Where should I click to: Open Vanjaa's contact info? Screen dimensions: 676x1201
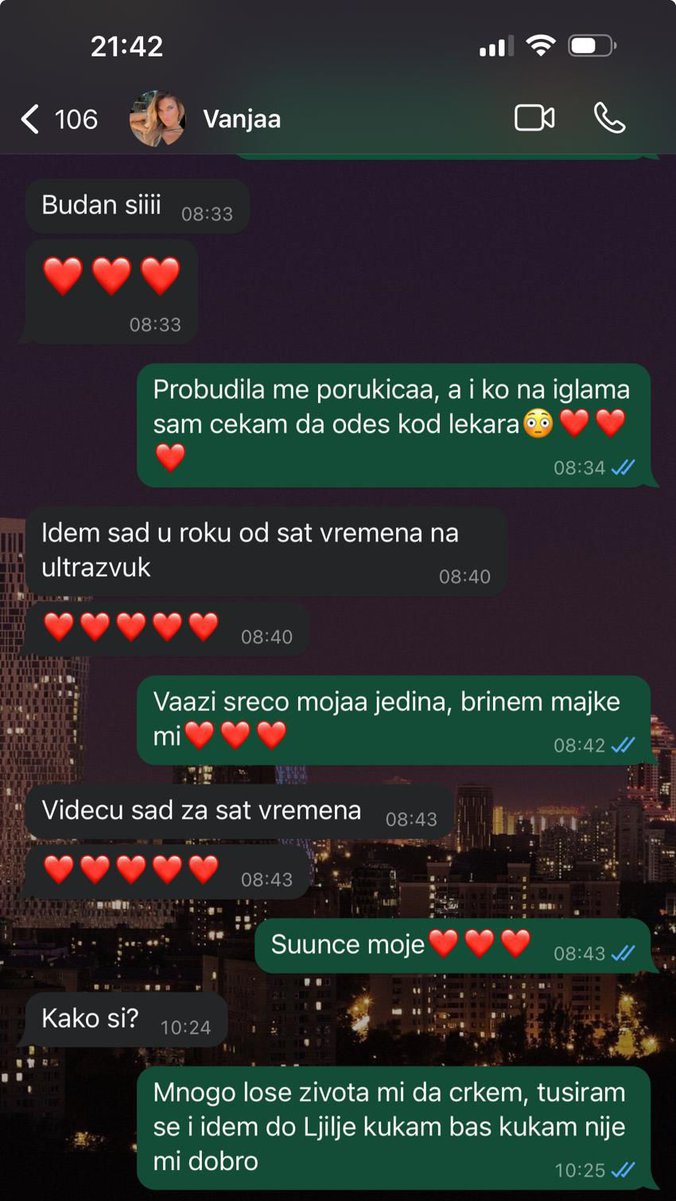(240, 120)
